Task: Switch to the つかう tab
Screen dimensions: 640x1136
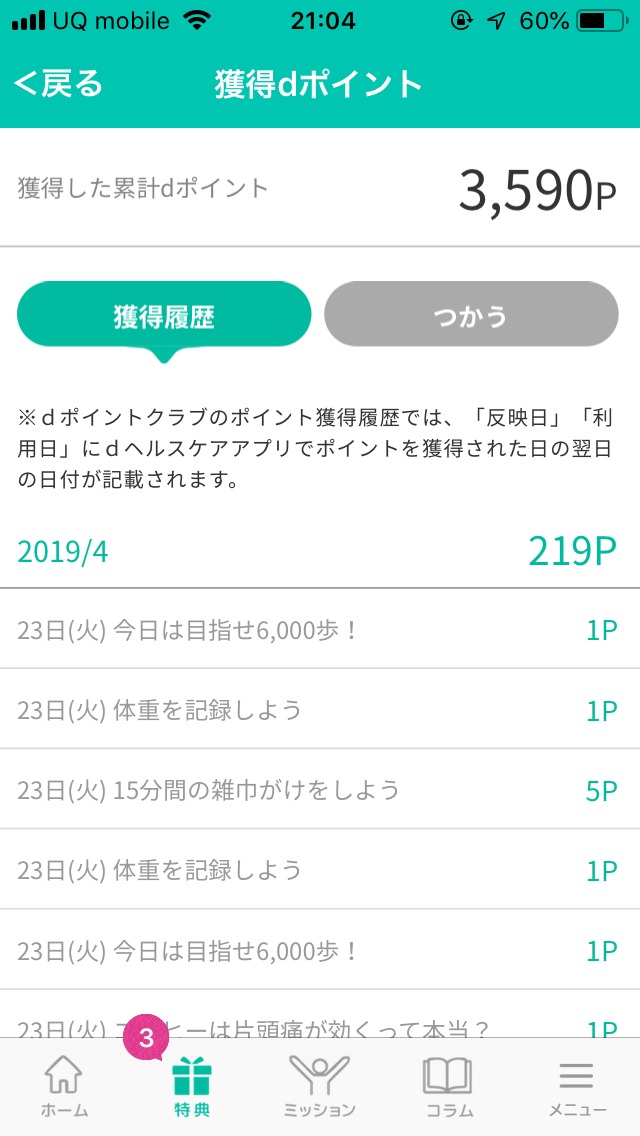Action: coord(471,316)
